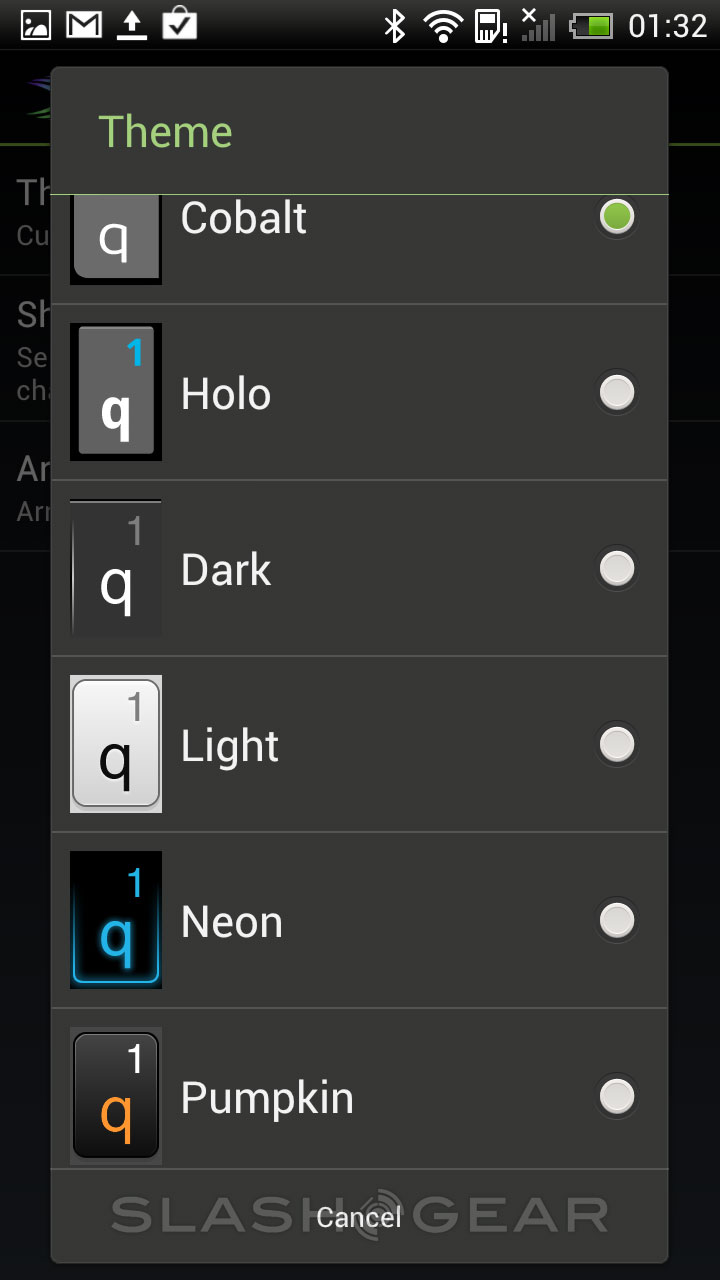Pick the Light theme
The width and height of the screenshot is (720, 1280).
point(360,745)
